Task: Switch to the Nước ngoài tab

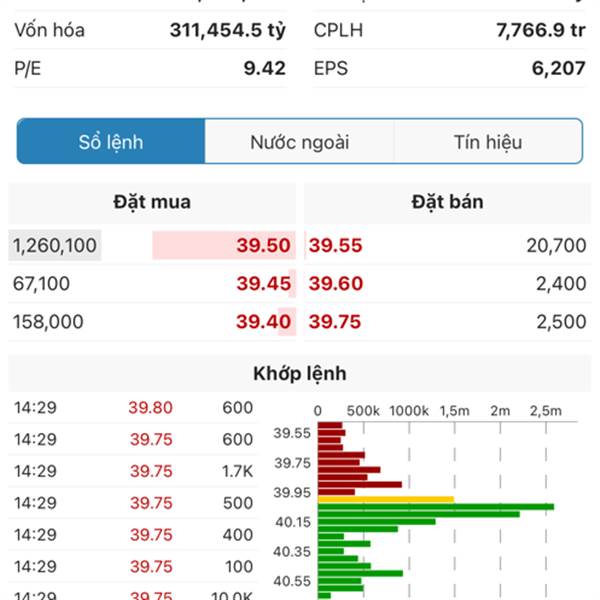Action: click(x=299, y=142)
